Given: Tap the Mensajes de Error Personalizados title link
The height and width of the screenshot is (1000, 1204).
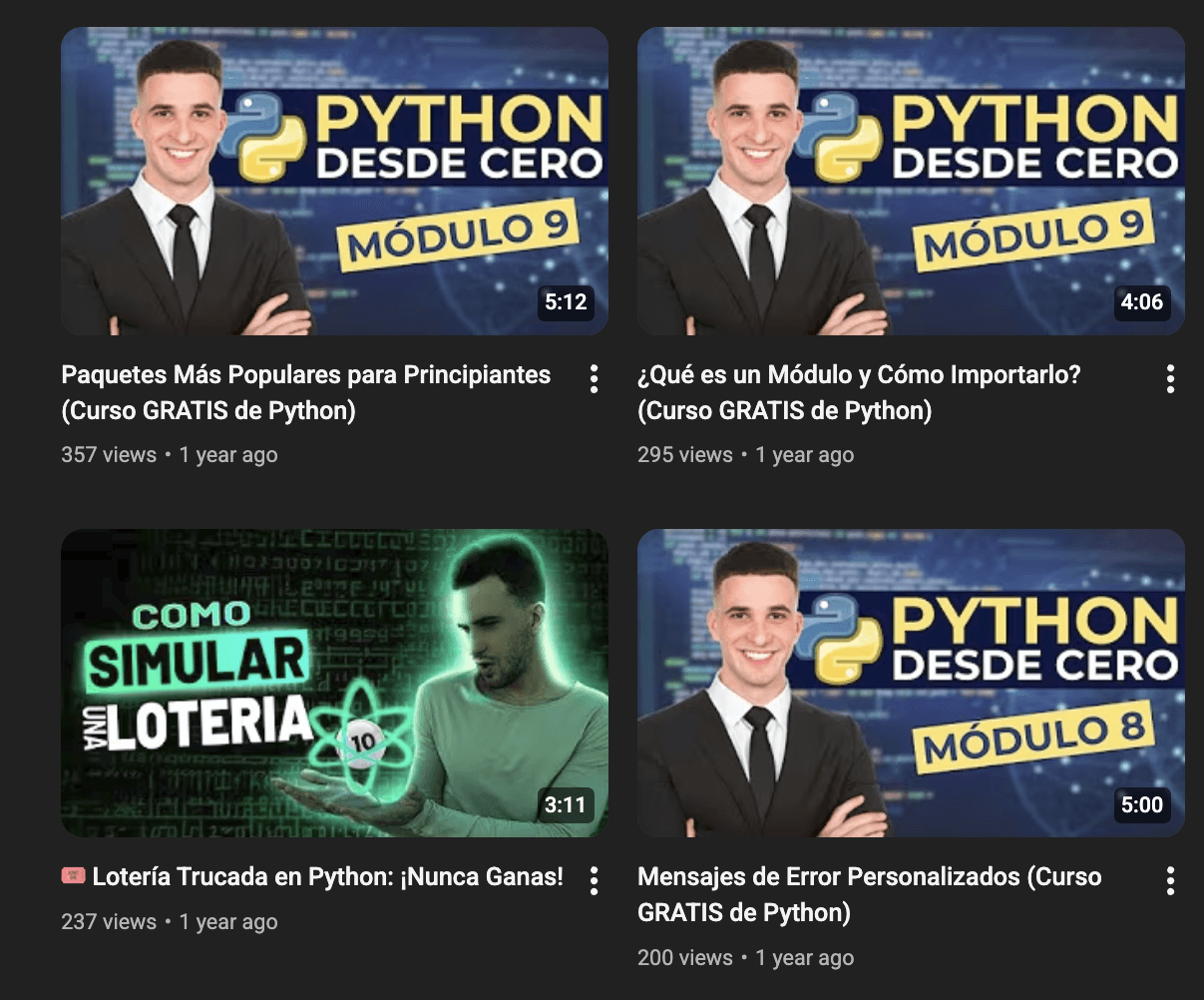Looking at the screenshot, I should click(x=868, y=894).
